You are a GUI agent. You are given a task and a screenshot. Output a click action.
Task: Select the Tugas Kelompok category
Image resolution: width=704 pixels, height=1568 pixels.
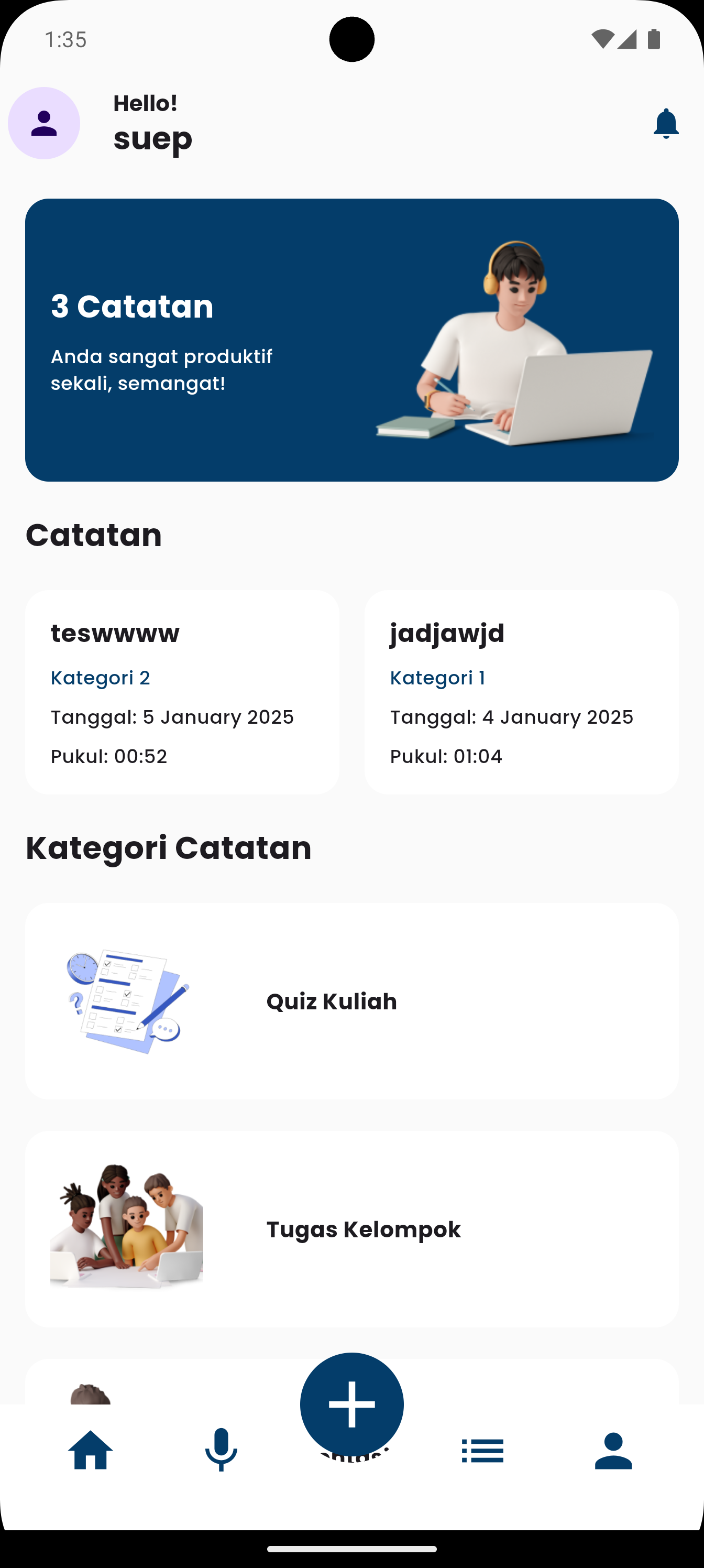tap(351, 1229)
